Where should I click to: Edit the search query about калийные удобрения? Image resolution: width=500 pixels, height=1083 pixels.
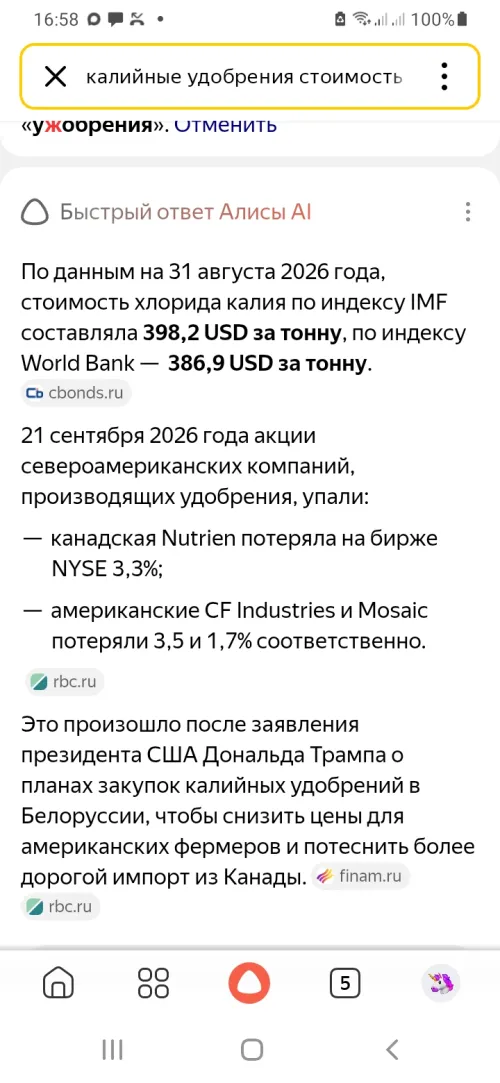coord(244,77)
